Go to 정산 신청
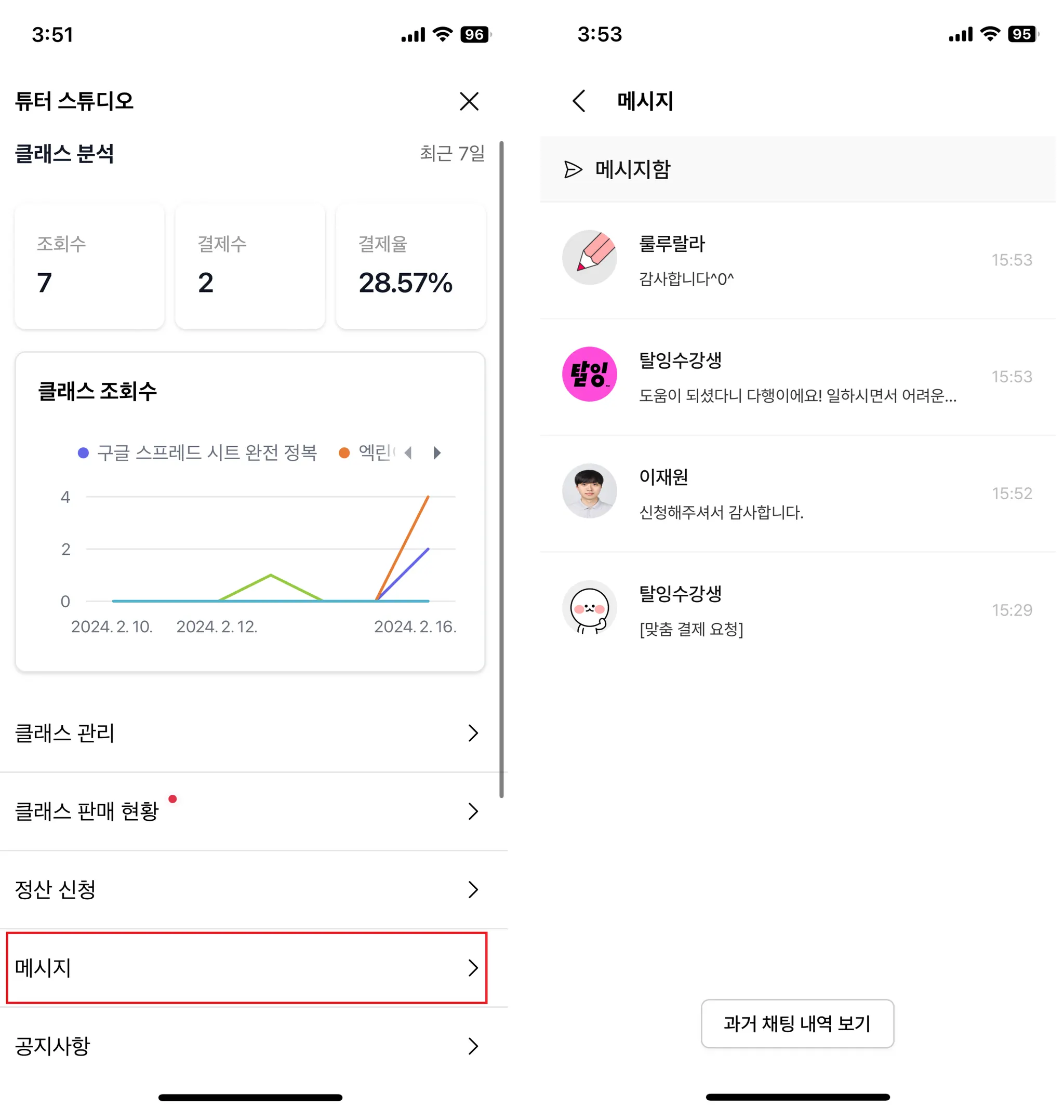This screenshot has height=1120, width=1064. point(247,889)
